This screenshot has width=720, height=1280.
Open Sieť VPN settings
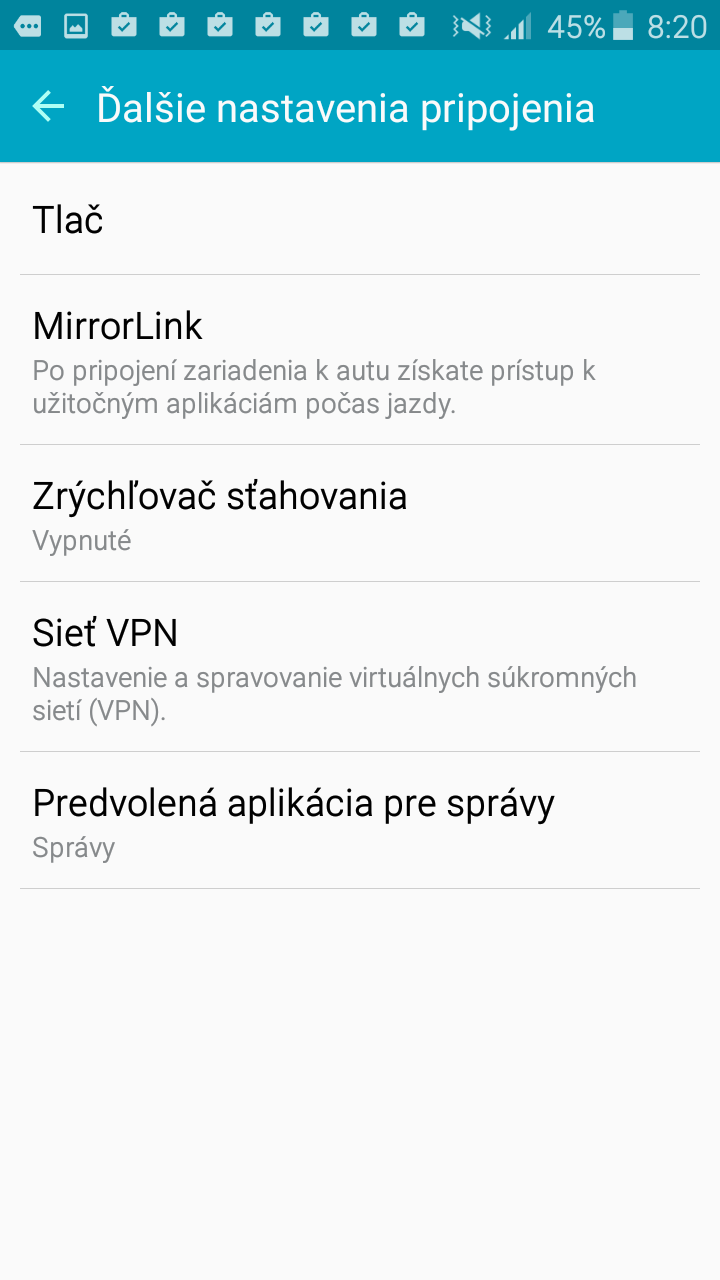tap(360, 667)
